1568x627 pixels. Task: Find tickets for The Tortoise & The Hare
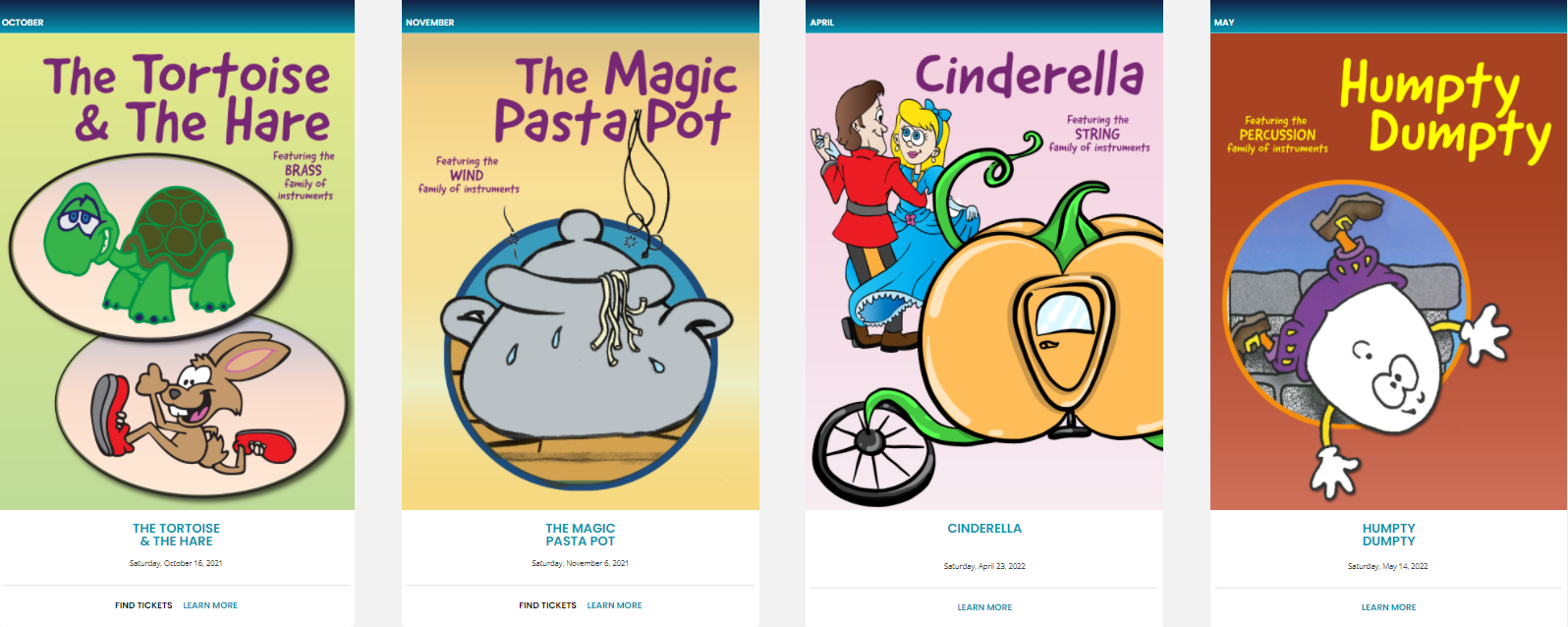143,605
